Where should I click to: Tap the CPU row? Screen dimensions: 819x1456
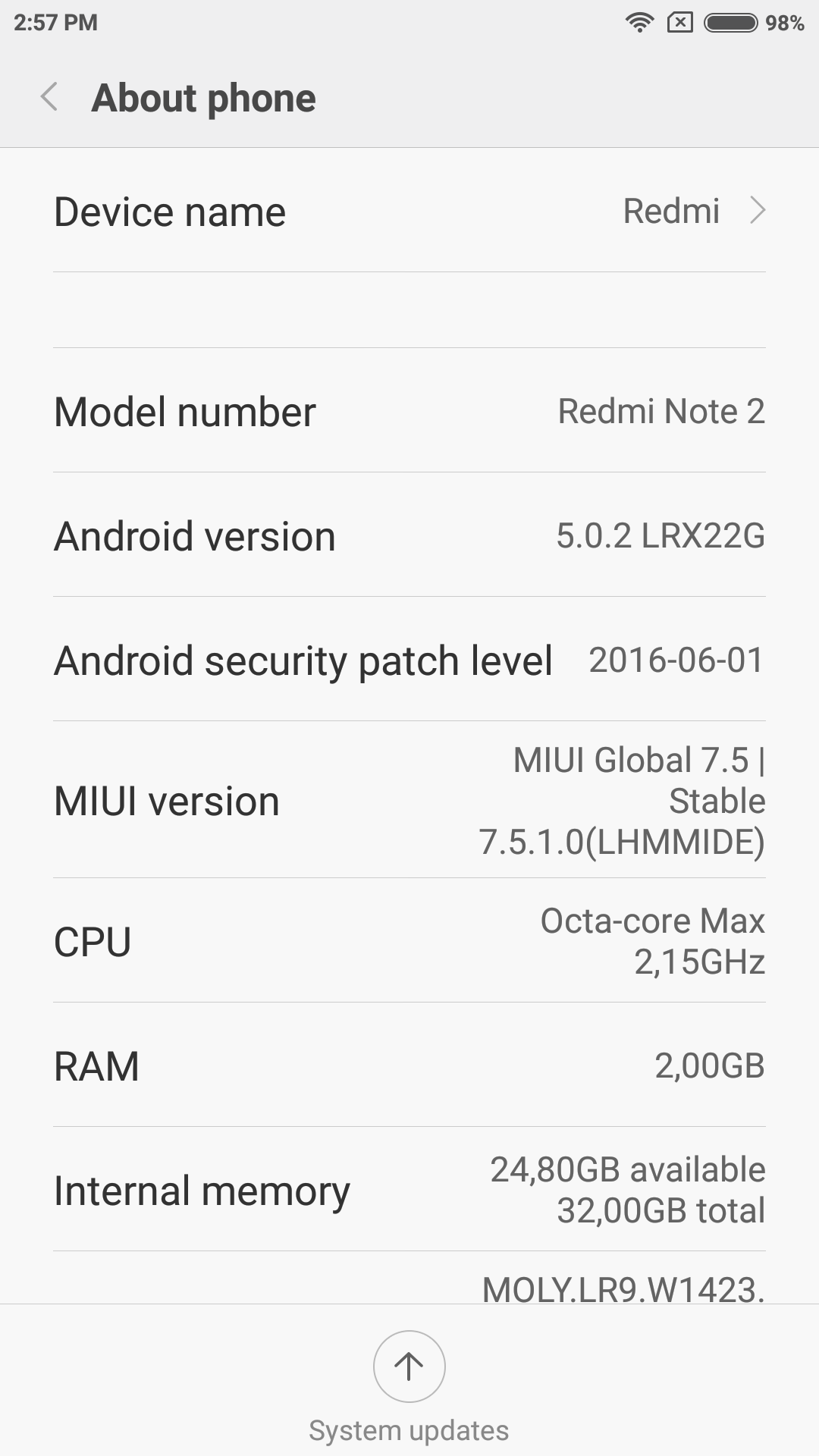point(409,940)
